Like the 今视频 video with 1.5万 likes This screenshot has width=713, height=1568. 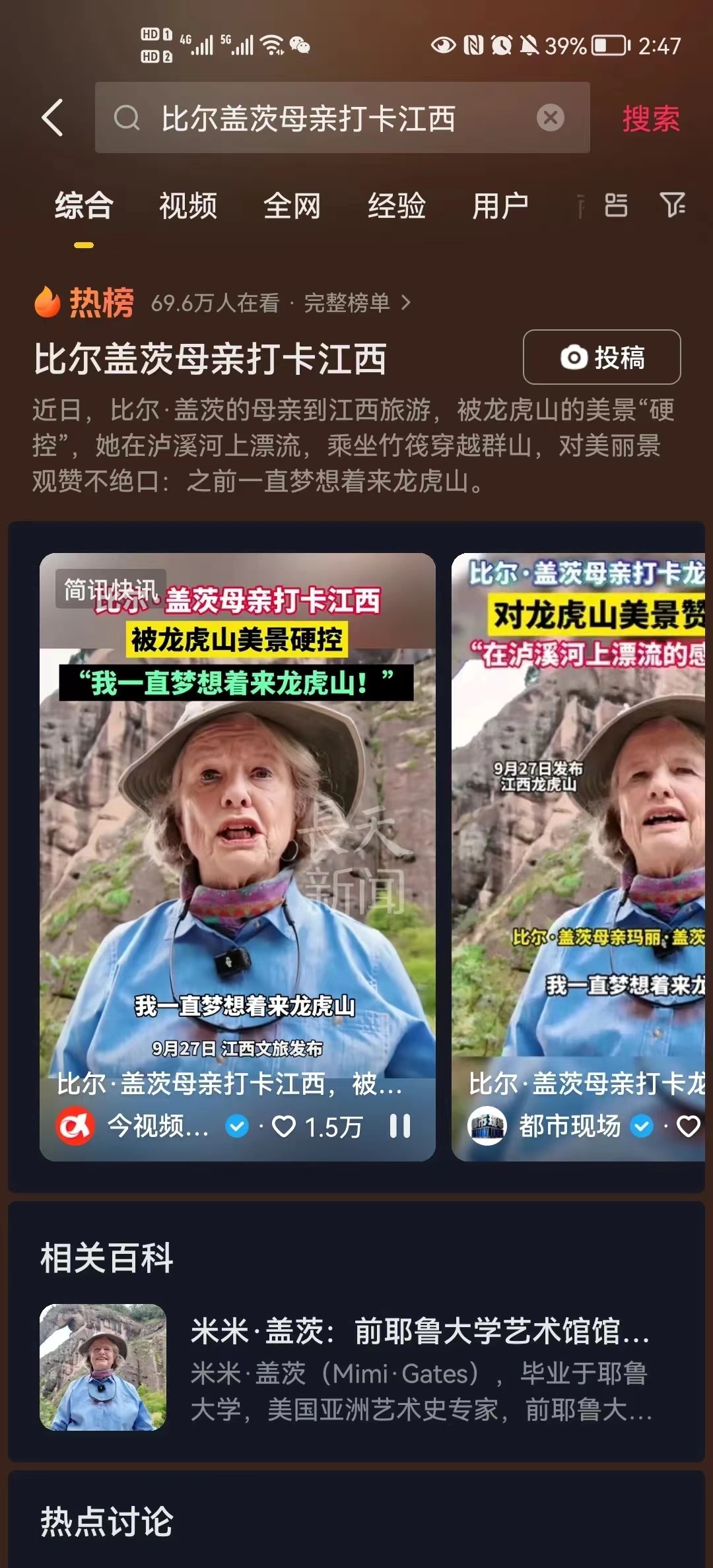click(x=318, y=1127)
